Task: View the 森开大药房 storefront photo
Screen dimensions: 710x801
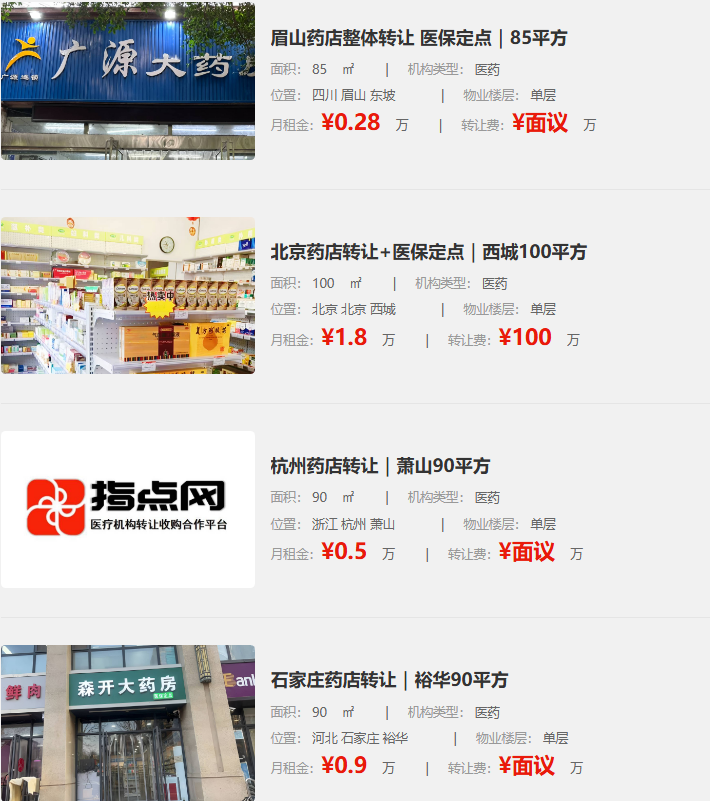Action: tap(128, 722)
